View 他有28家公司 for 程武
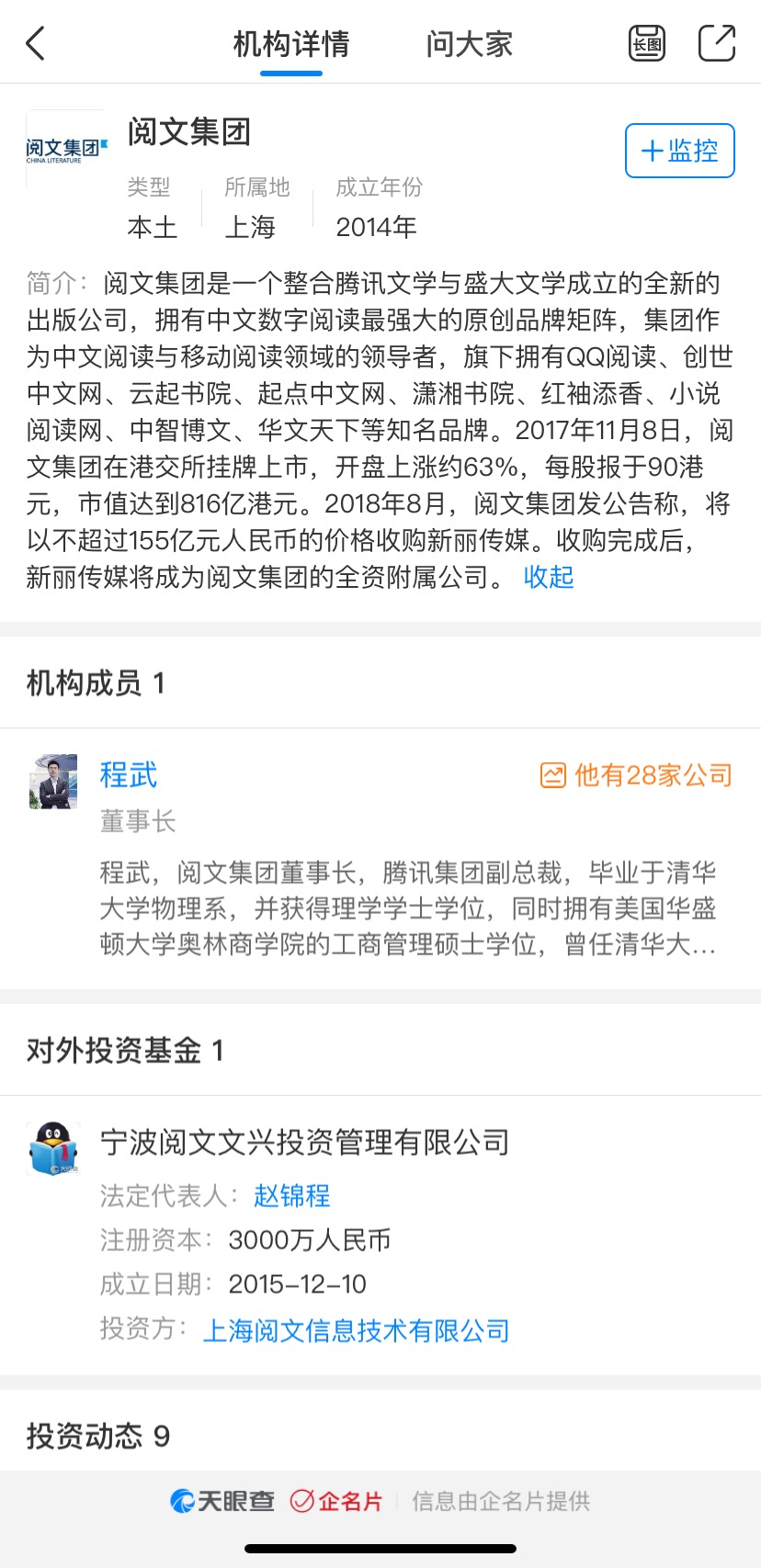Viewport: 761px width, 1568px height. tap(636, 775)
